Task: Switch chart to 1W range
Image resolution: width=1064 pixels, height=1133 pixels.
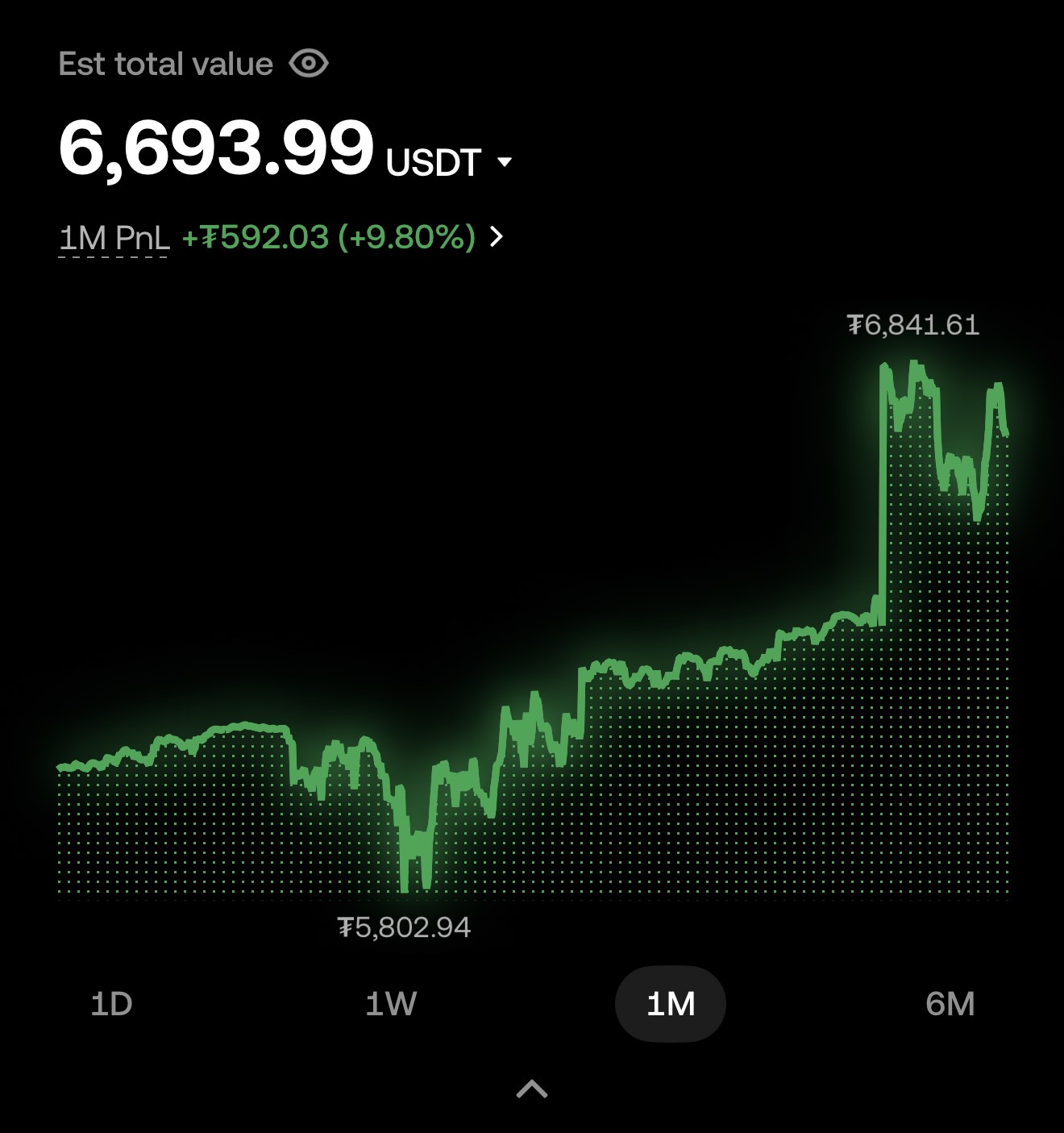Action: tap(391, 1004)
